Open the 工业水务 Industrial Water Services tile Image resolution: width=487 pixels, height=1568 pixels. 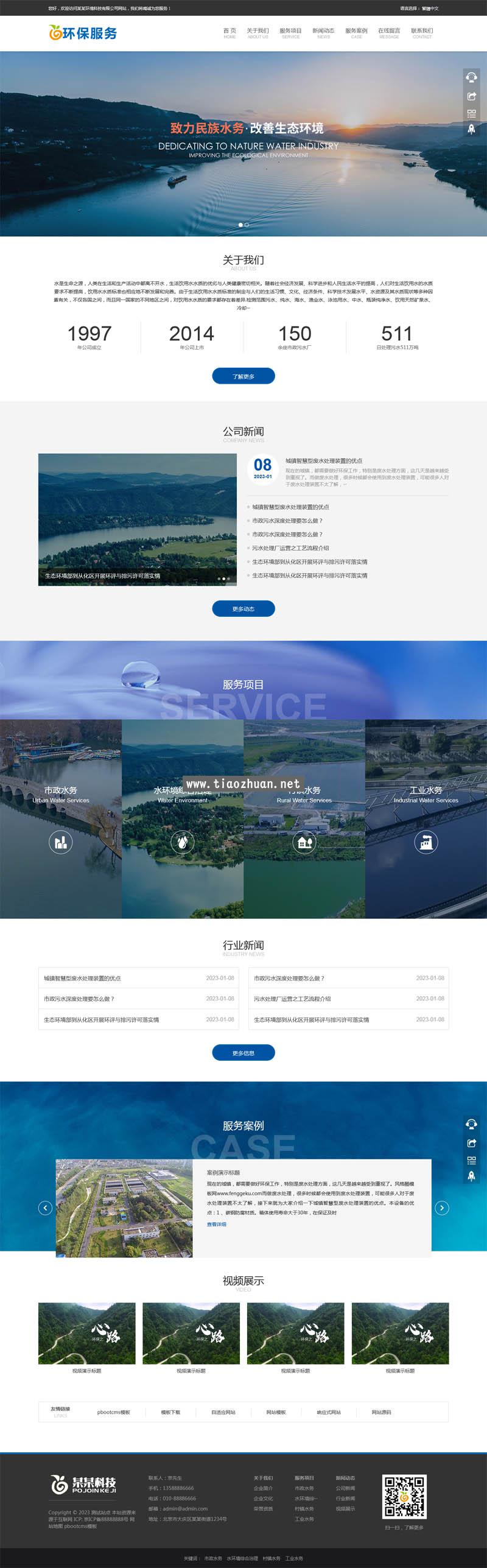(426, 818)
